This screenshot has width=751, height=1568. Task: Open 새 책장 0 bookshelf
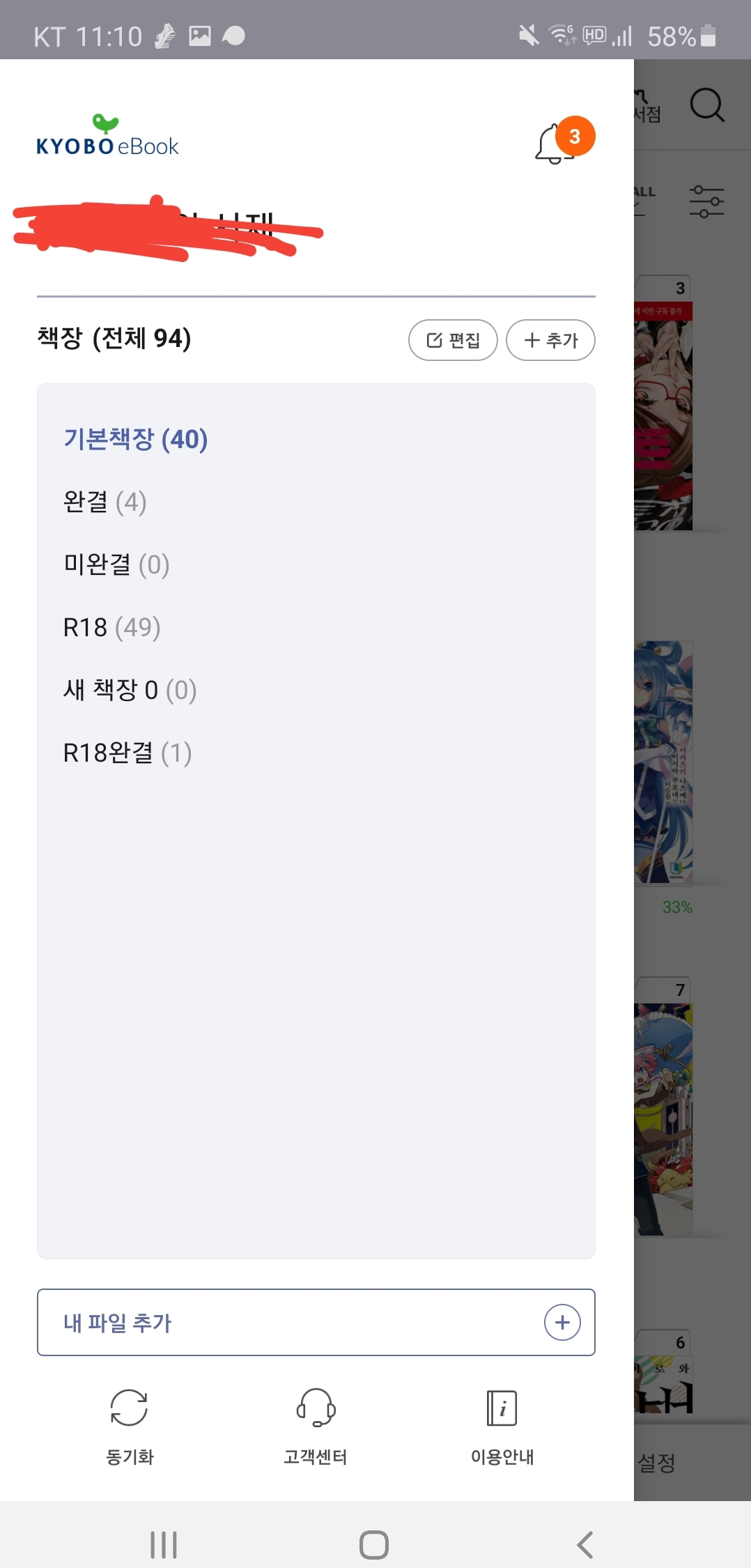pyautogui.click(x=130, y=690)
